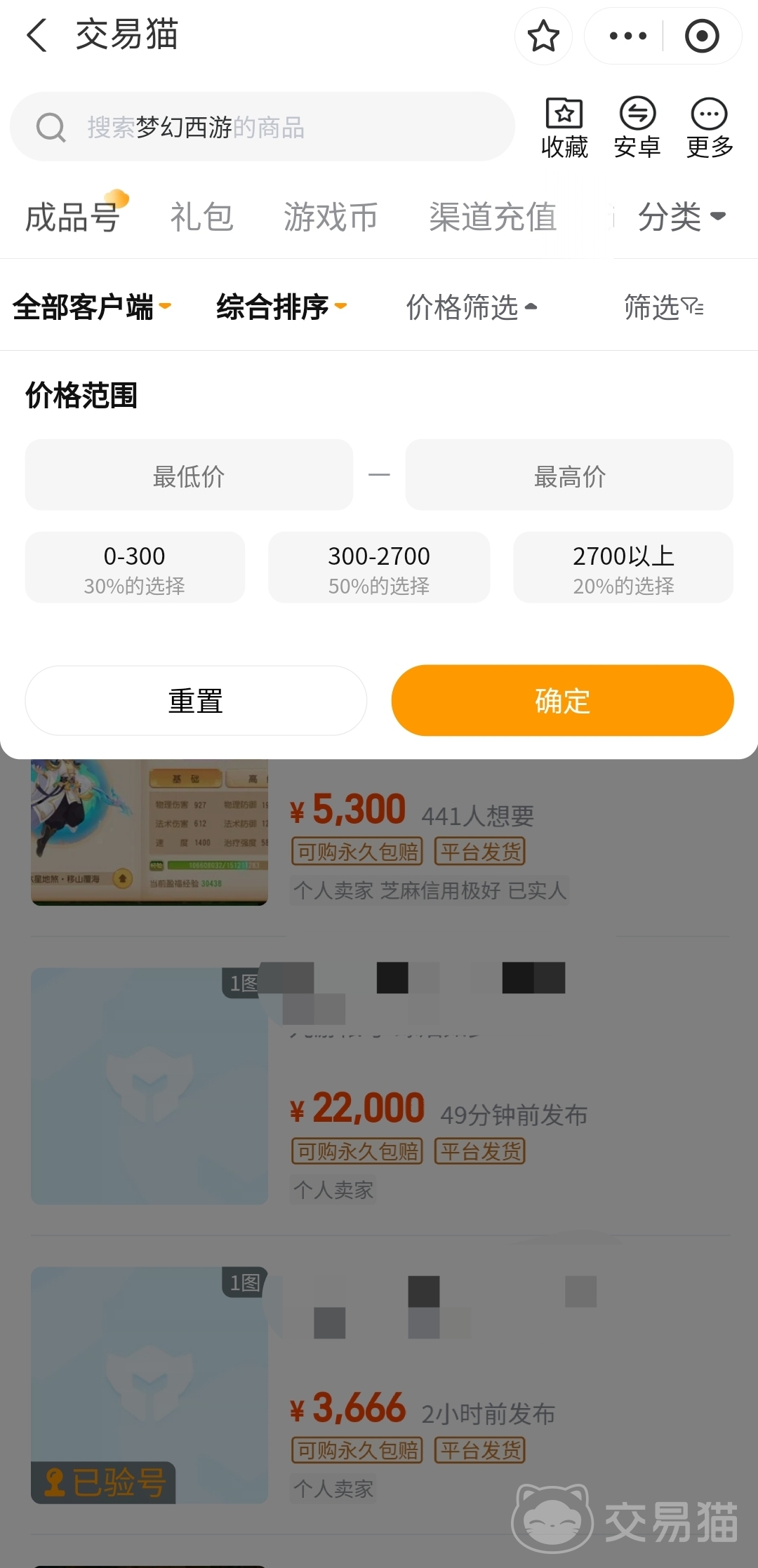Focus the 最高价 input field
The height and width of the screenshot is (1568, 758).
(569, 475)
